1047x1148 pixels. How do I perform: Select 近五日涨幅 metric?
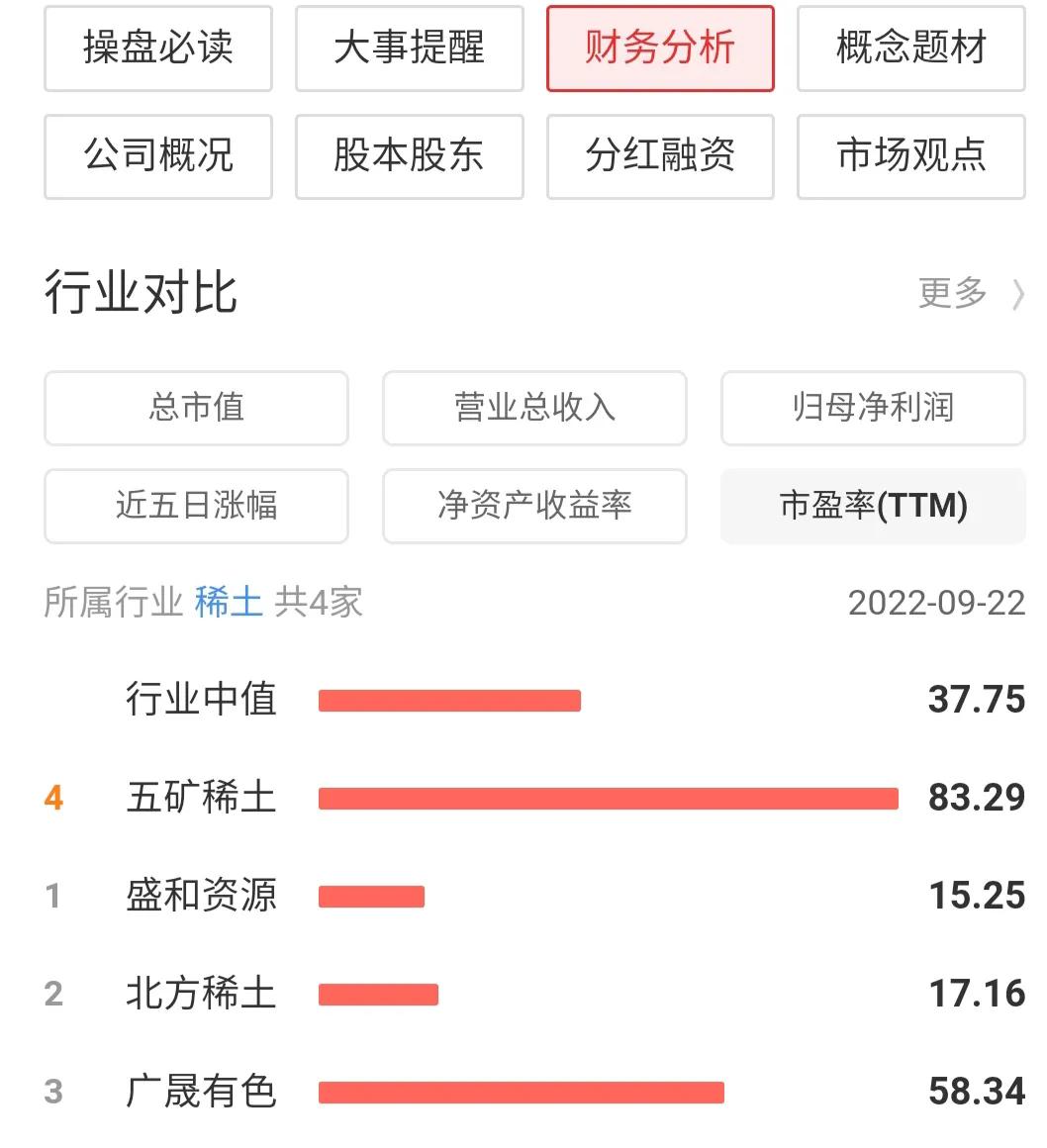195,506
